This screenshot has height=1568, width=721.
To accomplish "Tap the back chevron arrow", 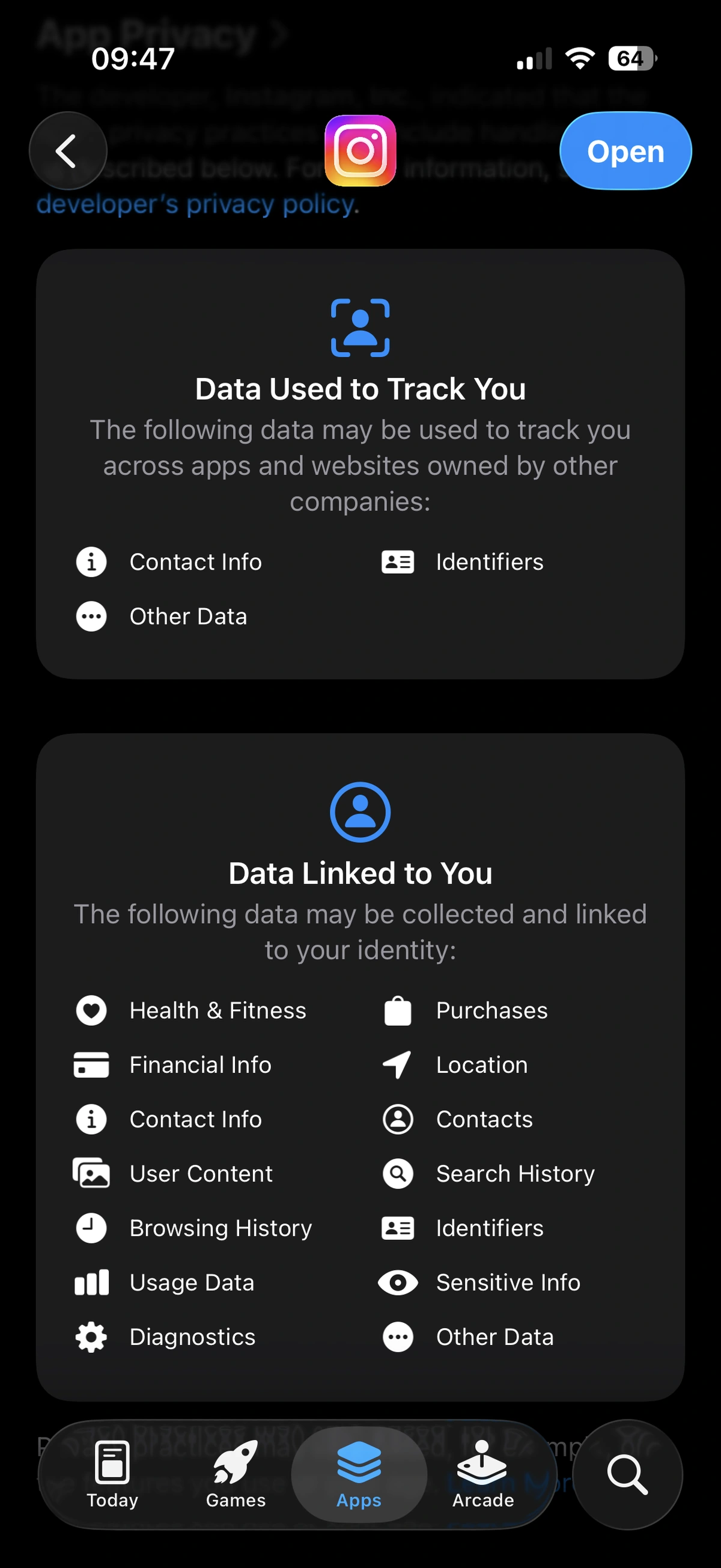I will point(67,151).
